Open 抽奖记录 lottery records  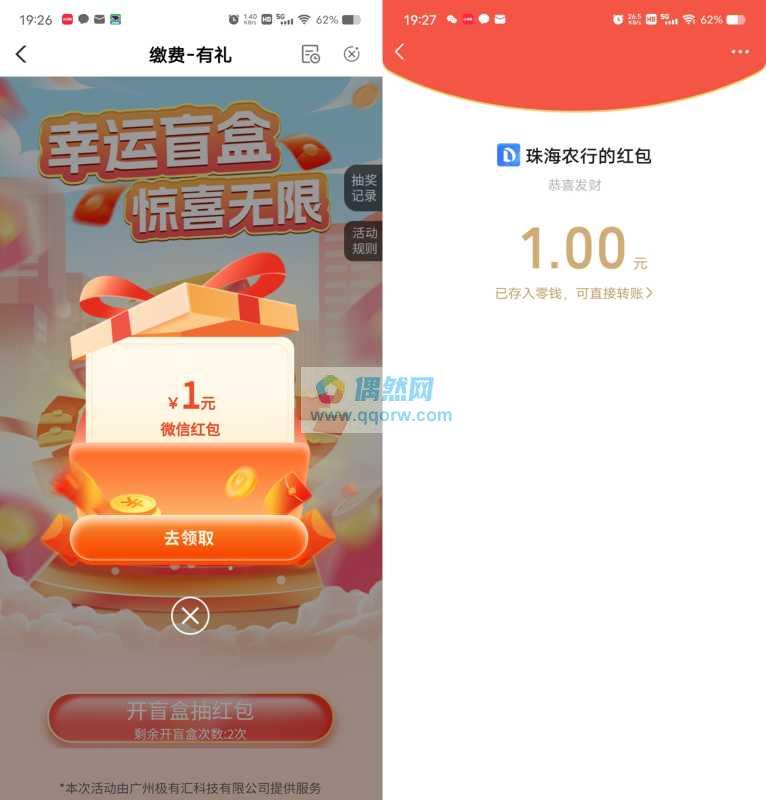[x=364, y=188]
